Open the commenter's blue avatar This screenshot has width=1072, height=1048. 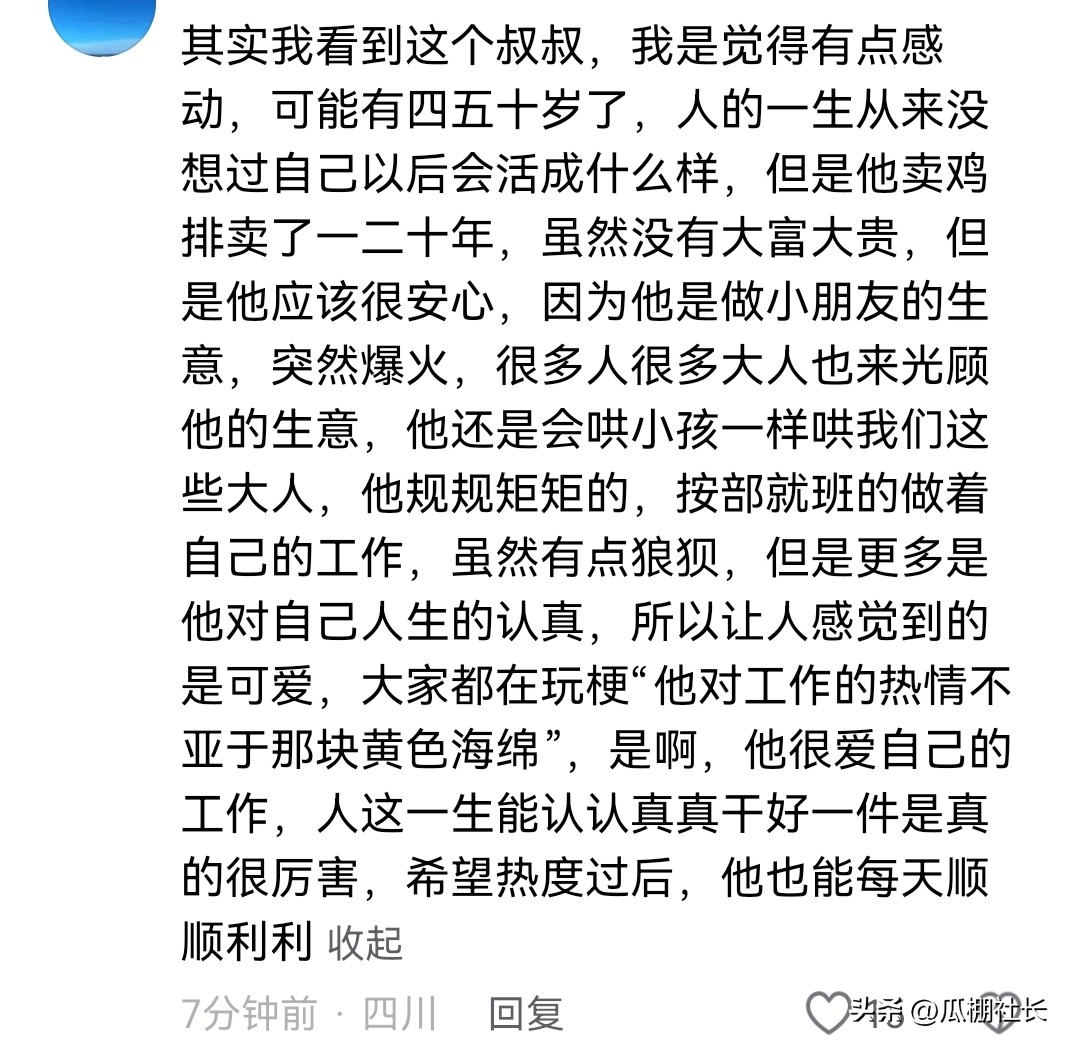(103, 20)
